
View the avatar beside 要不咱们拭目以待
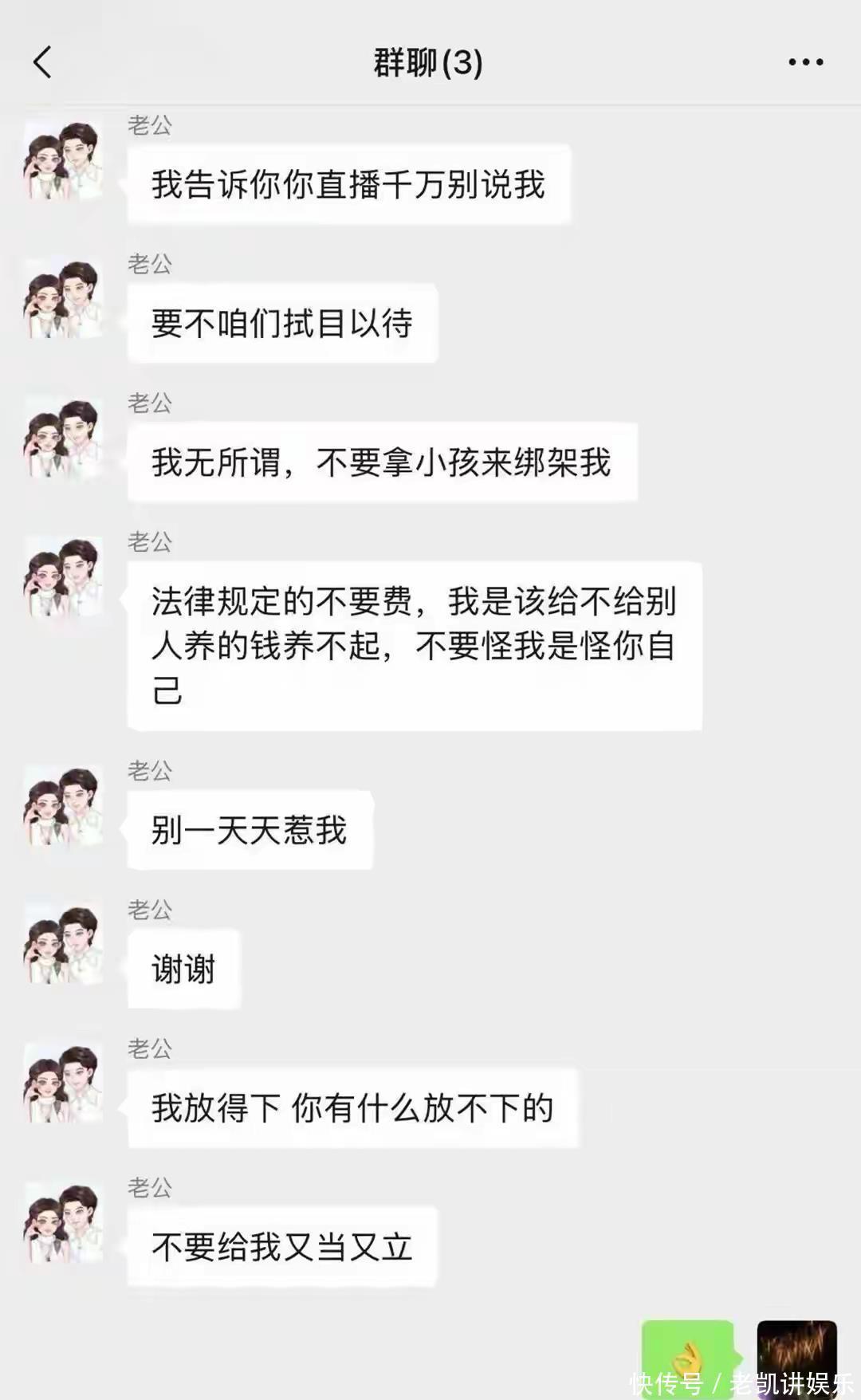(64, 299)
